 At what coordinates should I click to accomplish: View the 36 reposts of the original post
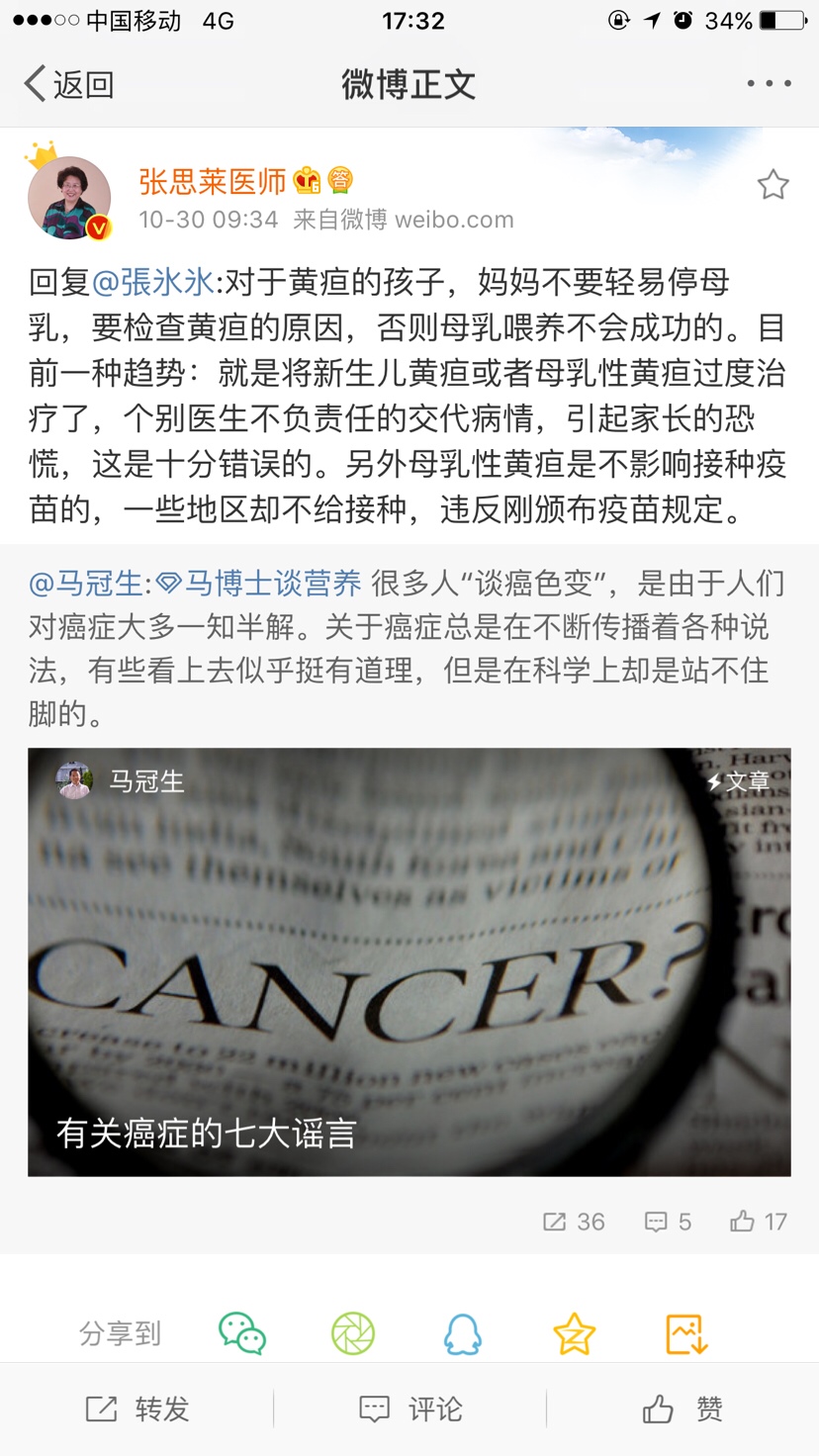pyautogui.click(x=574, y=1222)
